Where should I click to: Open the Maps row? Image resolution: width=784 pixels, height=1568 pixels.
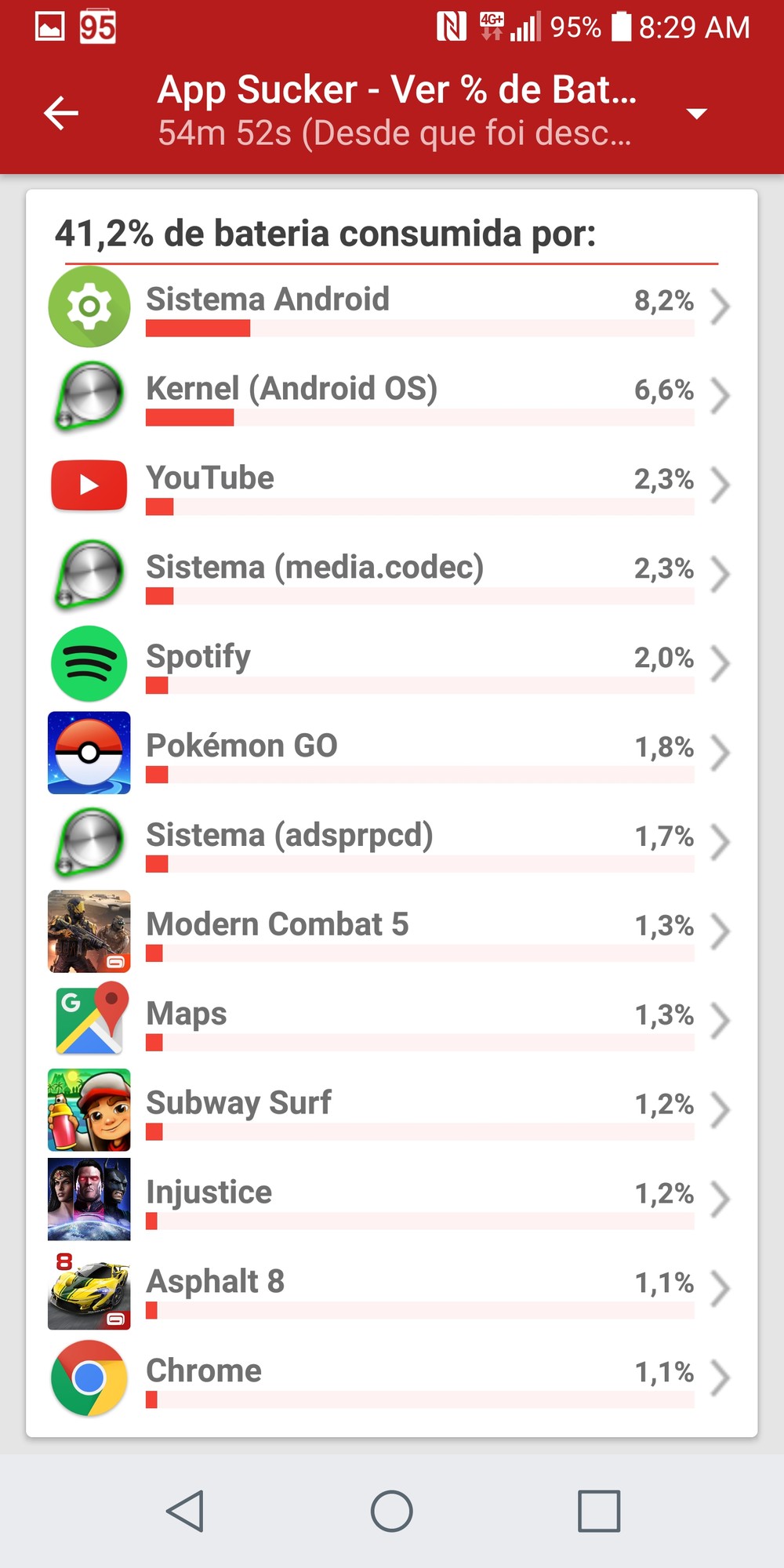click(392, 1021)
